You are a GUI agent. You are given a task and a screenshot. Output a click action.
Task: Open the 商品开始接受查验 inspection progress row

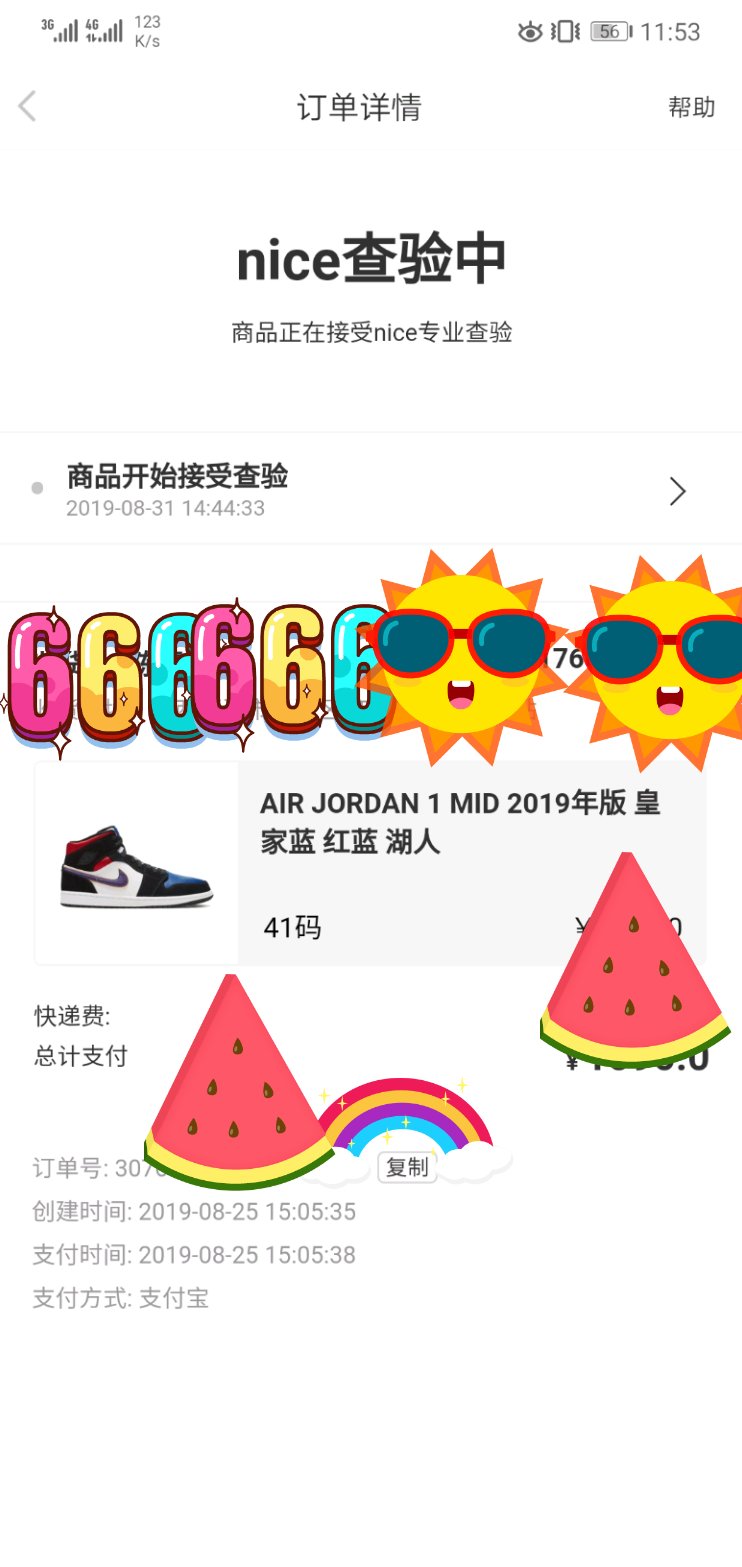pyautogui.click(x=370, y=490)
